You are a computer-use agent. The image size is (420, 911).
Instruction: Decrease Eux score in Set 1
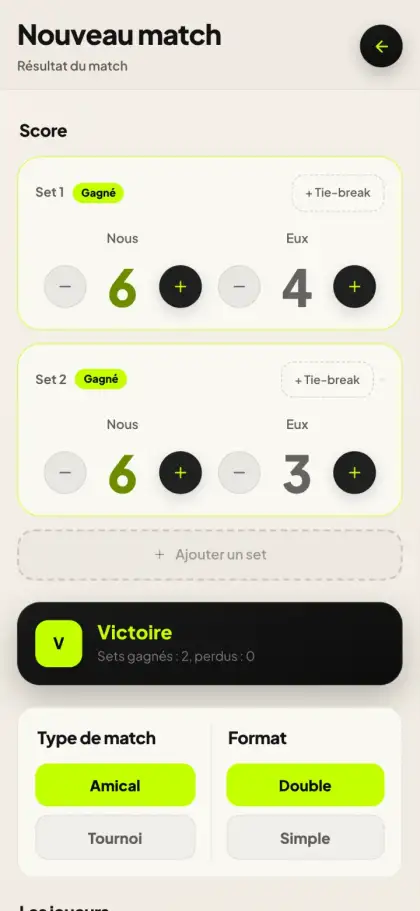239,286
